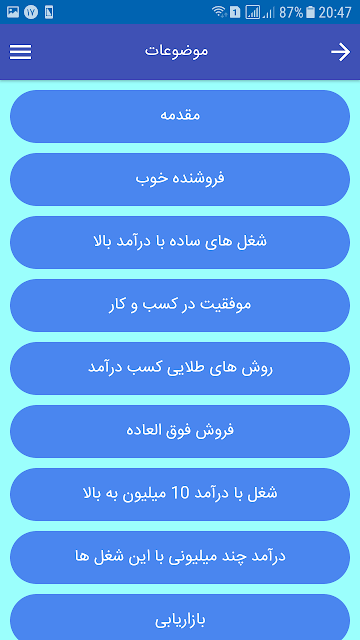Open the مقدمه topic

[180, 116]
